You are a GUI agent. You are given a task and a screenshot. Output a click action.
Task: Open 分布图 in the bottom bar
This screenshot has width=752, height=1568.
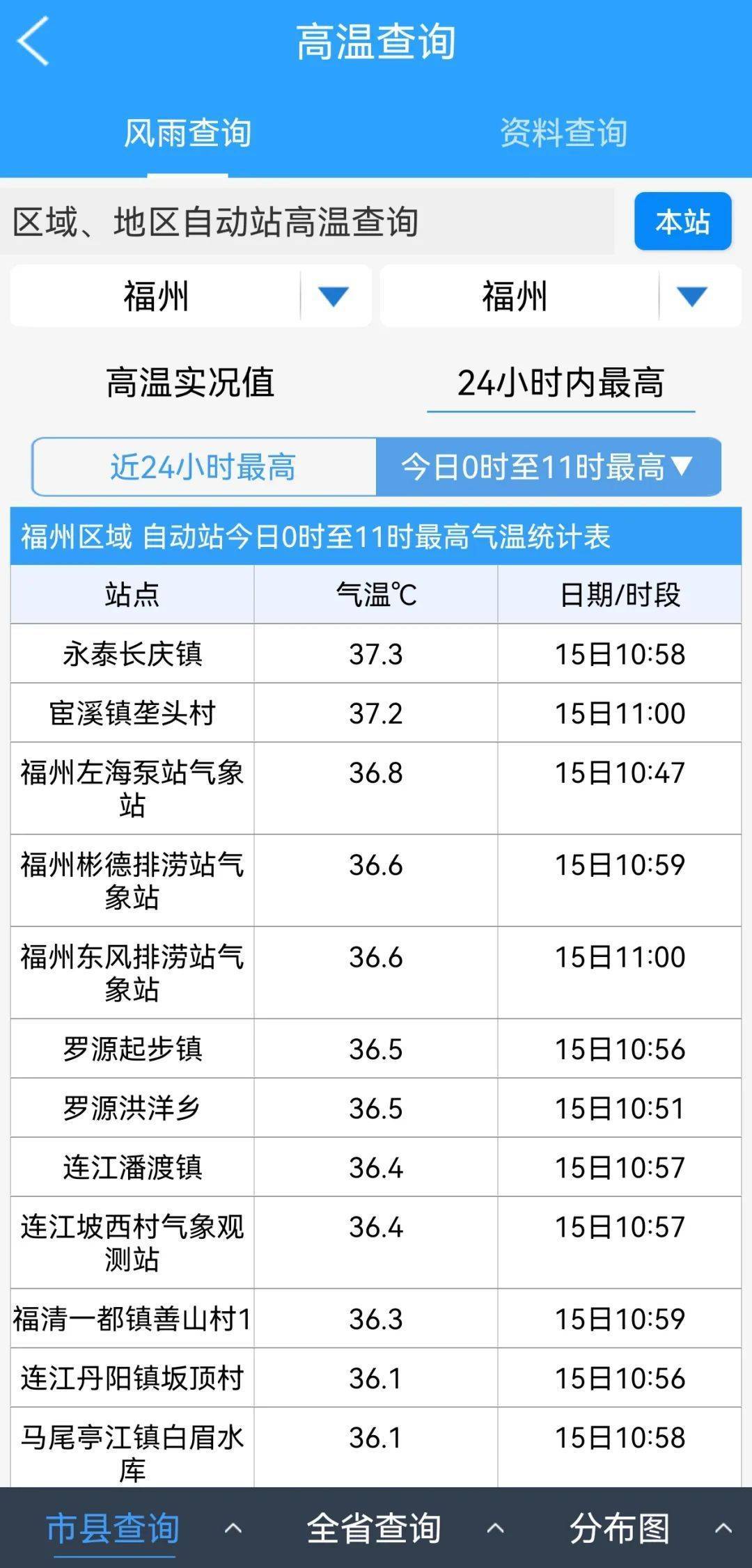(620, 1528)
